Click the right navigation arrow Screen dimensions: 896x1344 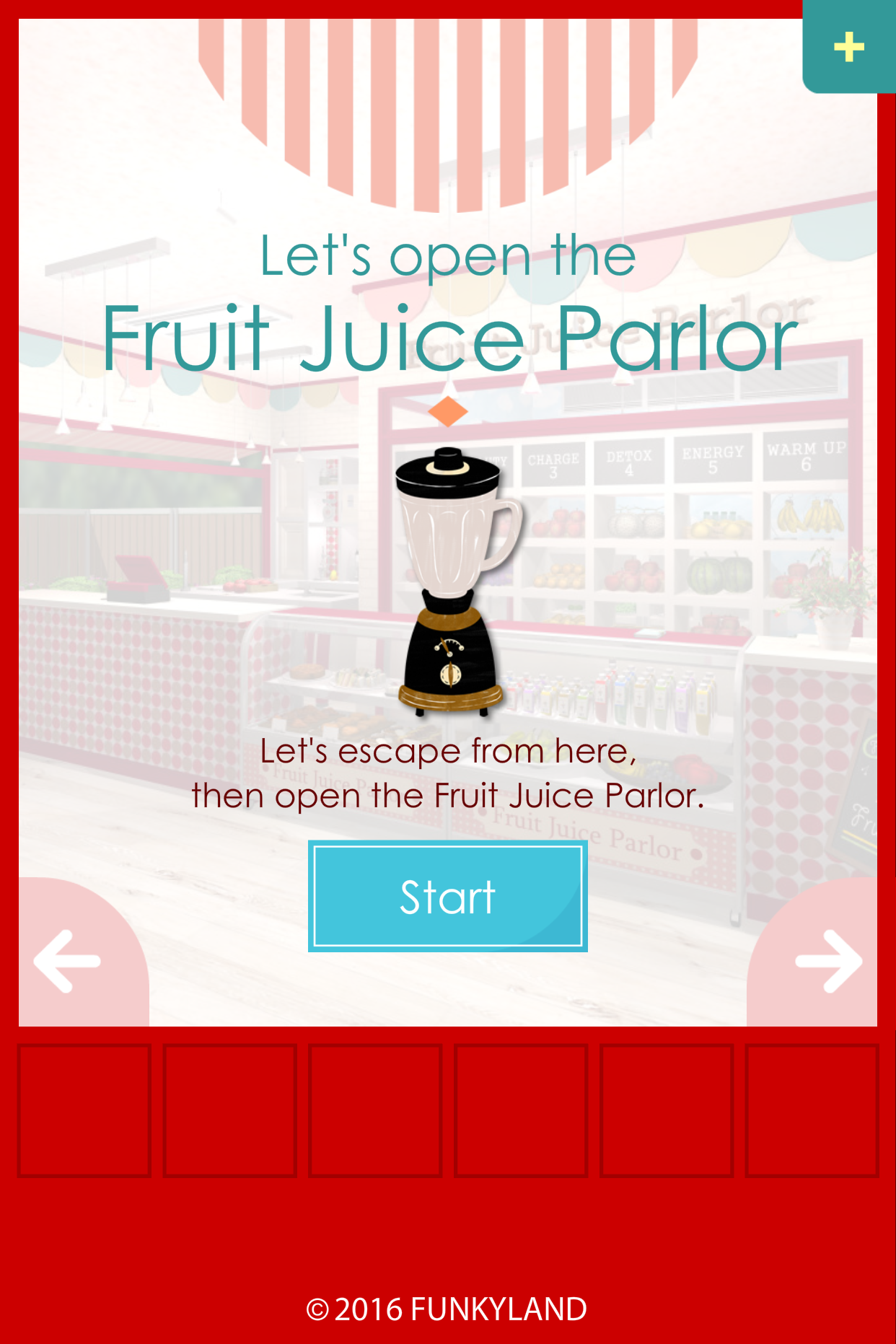click(830, 959)
